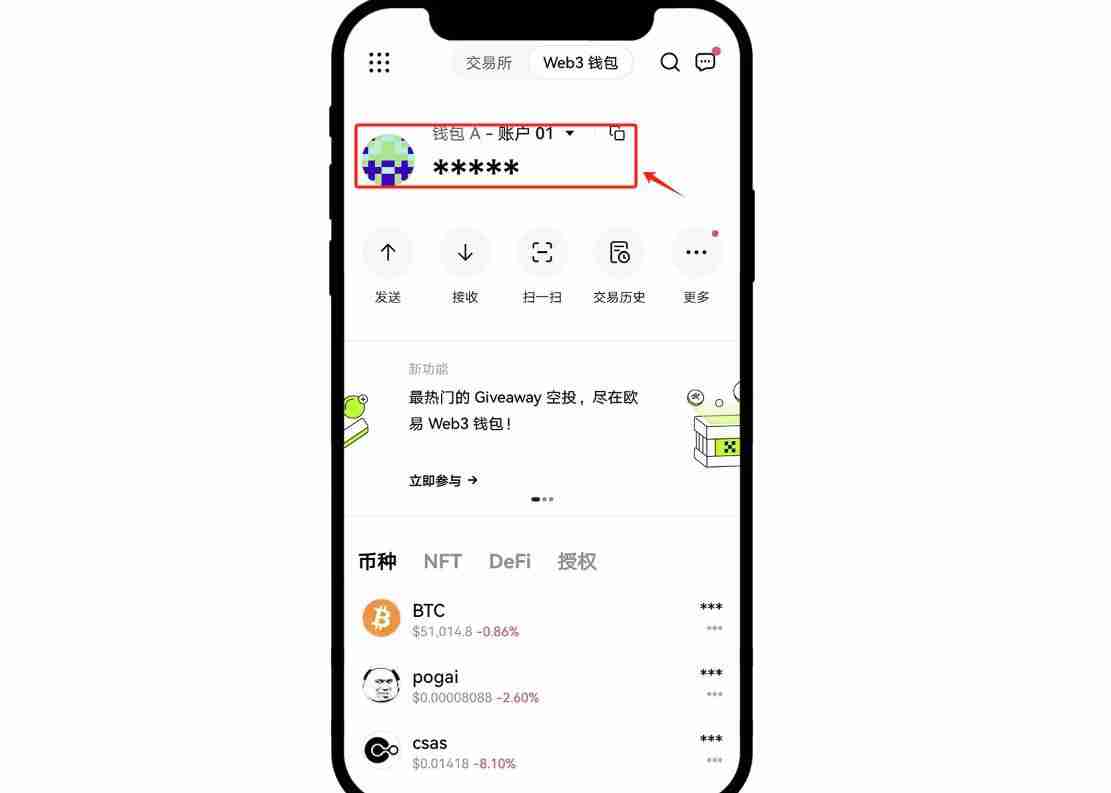This screenshot has height=793, width=1111.
Task: Switch to the NFT tab
Action: [442, 561]
